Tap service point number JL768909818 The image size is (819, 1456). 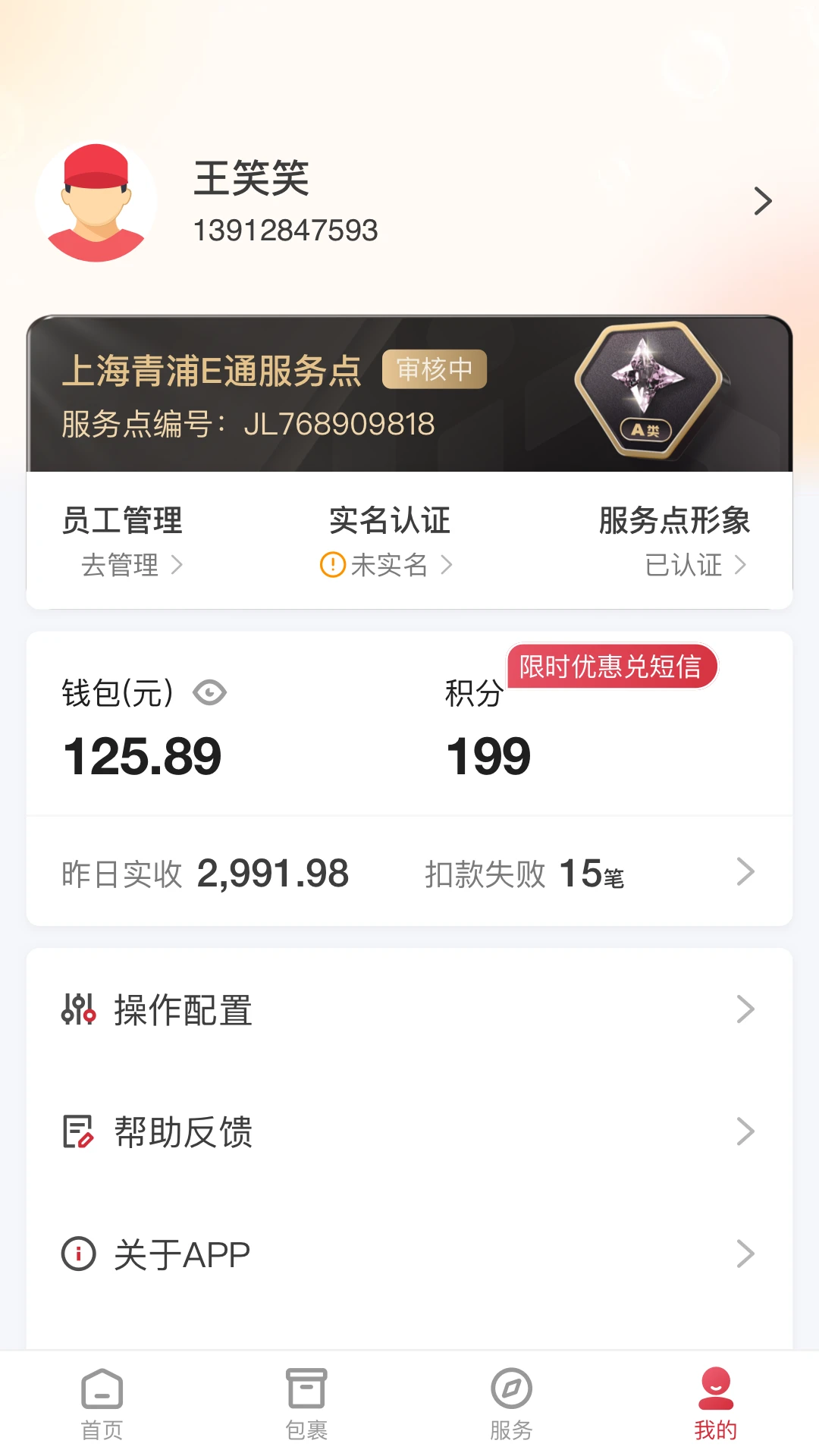(x=340, y=424)
